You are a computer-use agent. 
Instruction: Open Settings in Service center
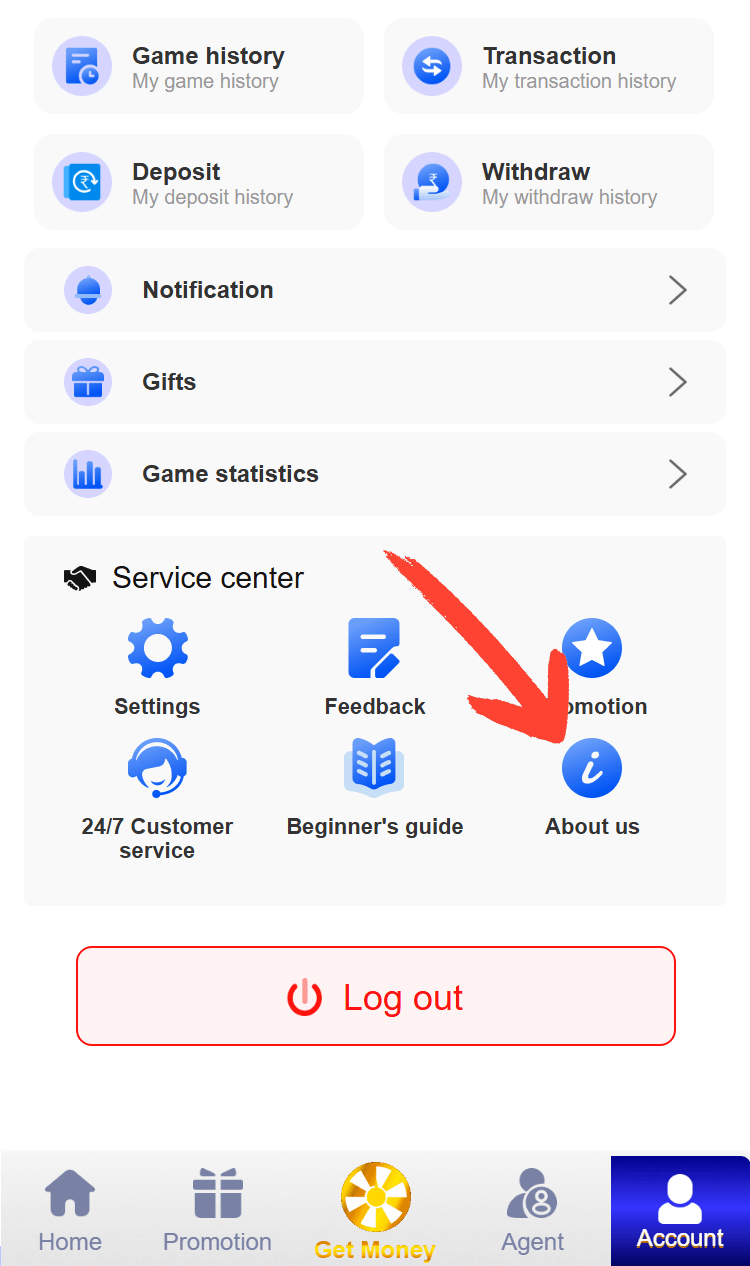[x=157, y=667]
